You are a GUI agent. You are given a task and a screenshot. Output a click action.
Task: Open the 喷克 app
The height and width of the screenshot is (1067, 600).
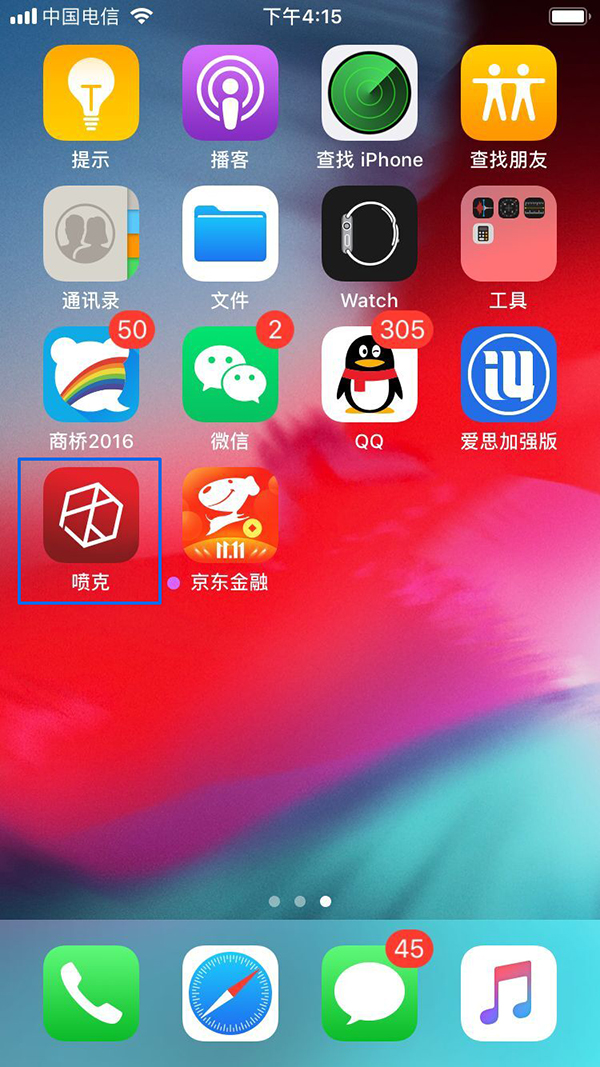pyautogui.click(x=91, y=515)
